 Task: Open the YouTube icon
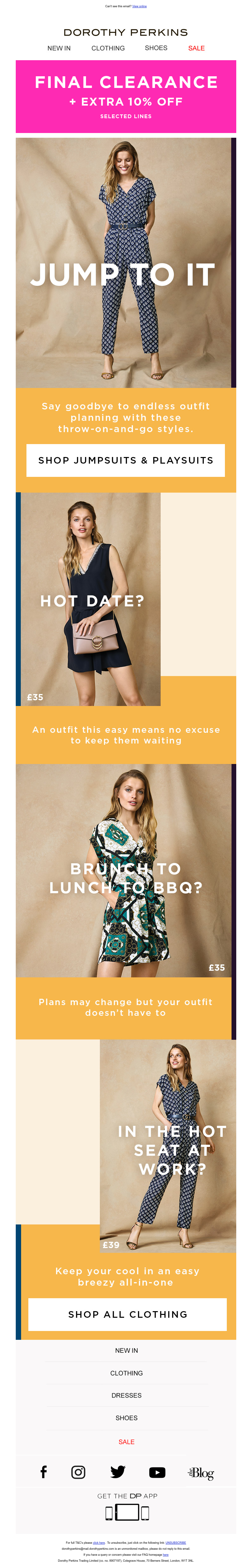pyautogui.click(x=157, y=1473)
